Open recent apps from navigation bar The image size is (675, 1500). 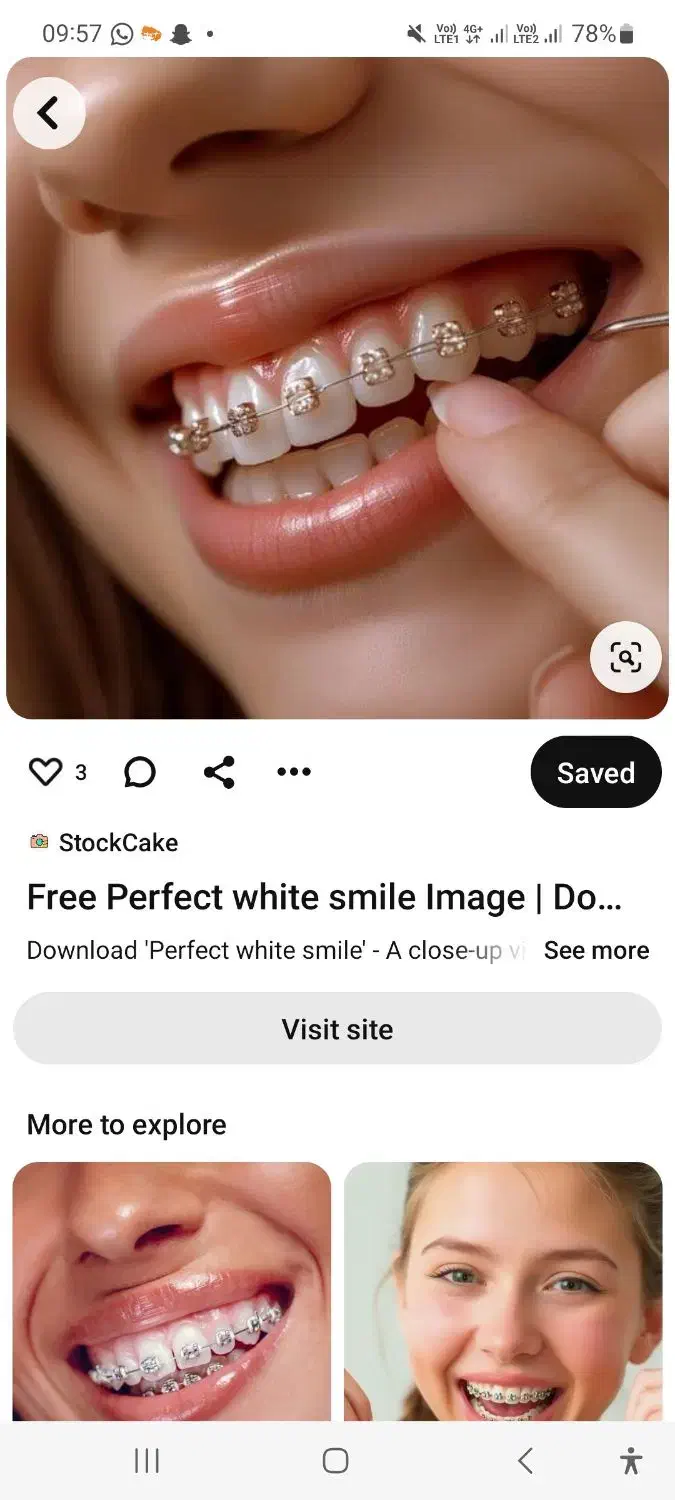[x=147, y=1461]
